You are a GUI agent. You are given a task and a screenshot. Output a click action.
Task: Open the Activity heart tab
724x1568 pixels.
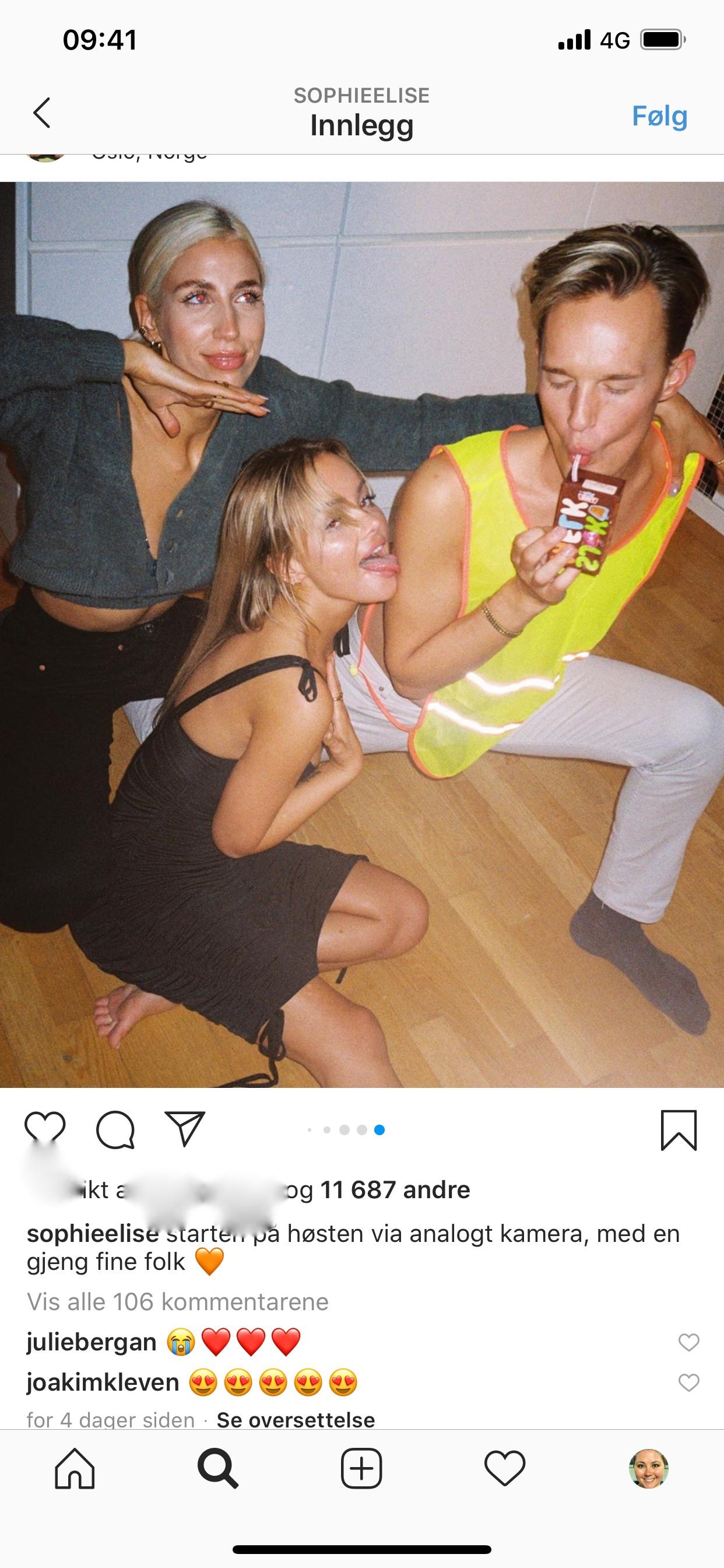coord(505,1468)
